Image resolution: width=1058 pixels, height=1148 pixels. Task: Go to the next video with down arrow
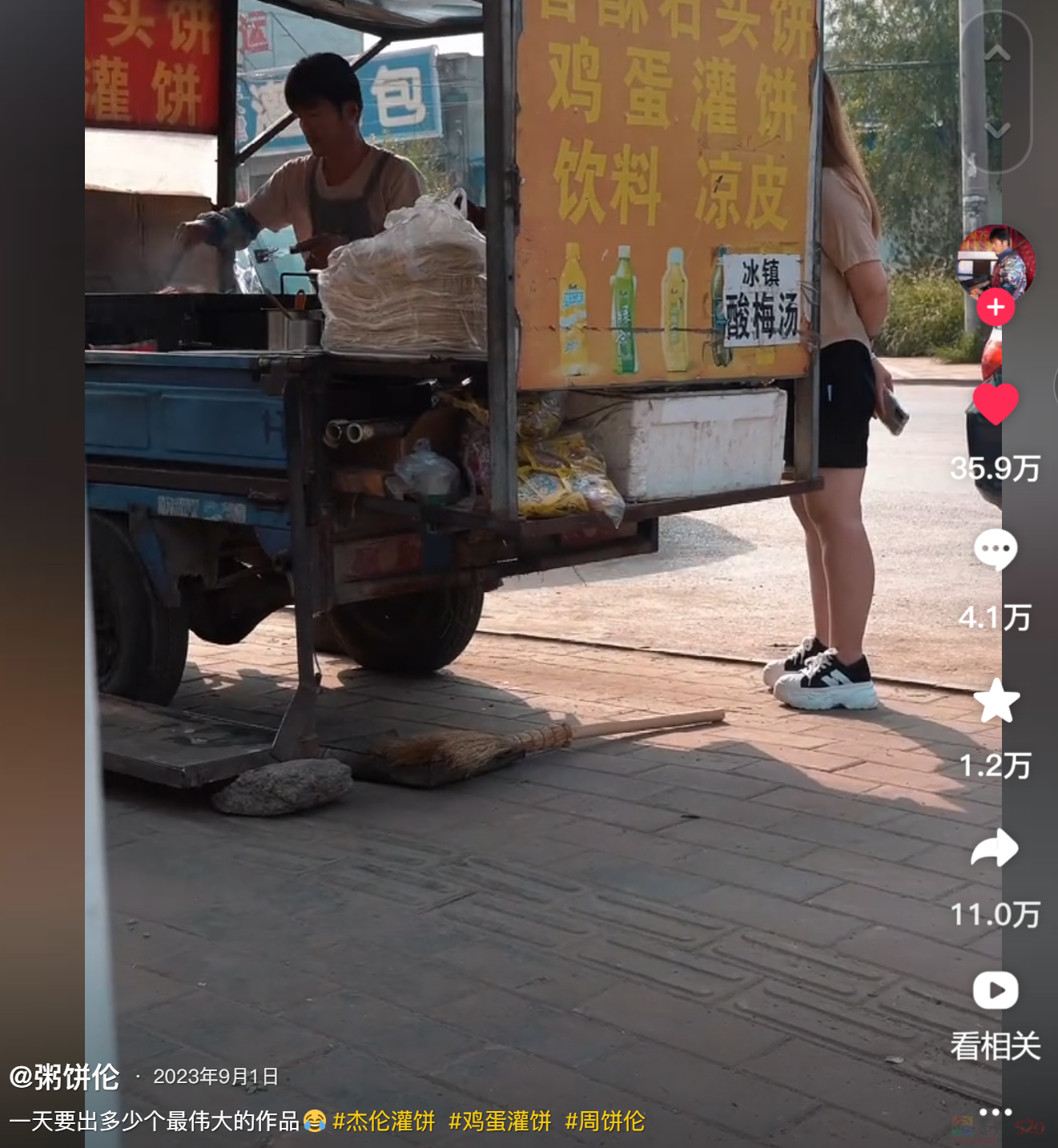coord(996,130)
